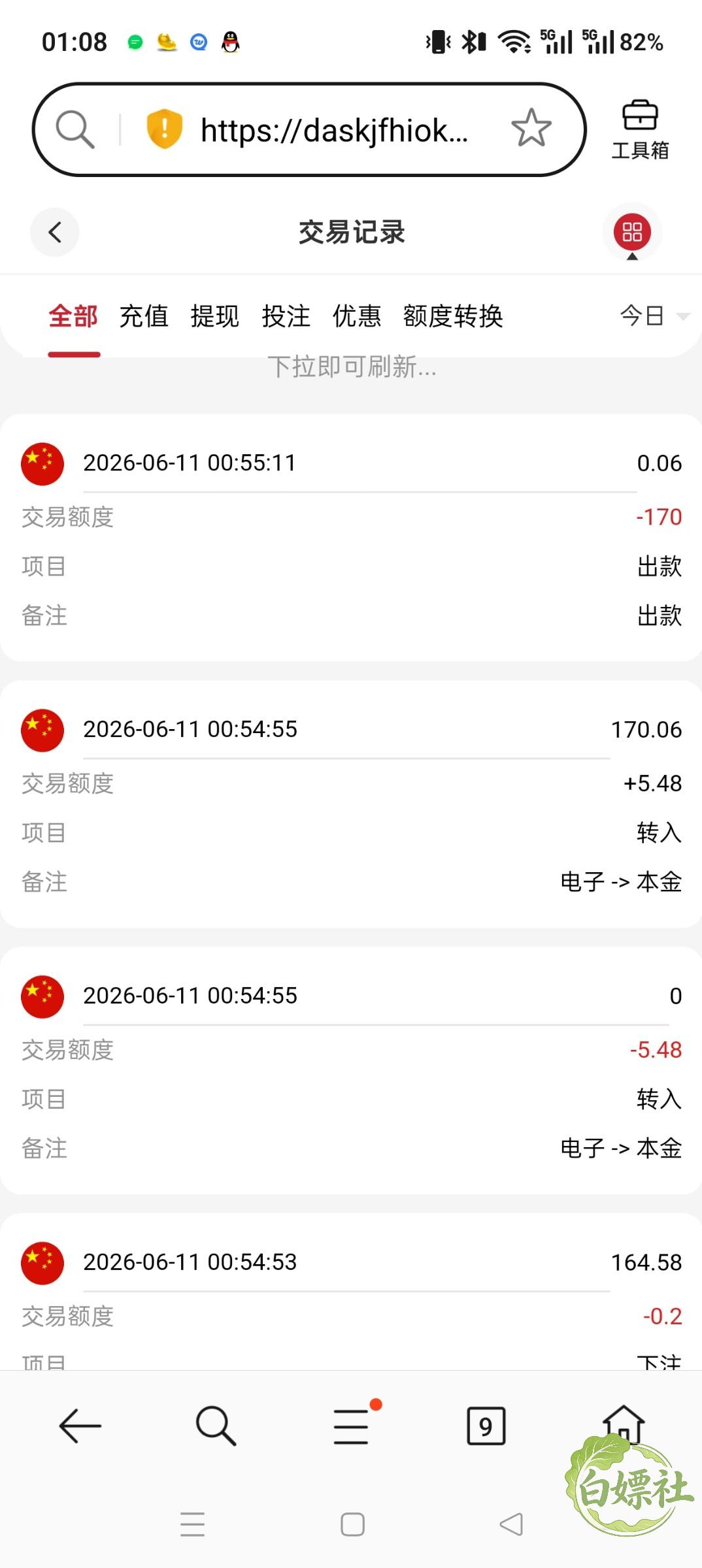Open the red grid menu icon
The height and width of the screenshot is (1568, 702).
[632, 232]
